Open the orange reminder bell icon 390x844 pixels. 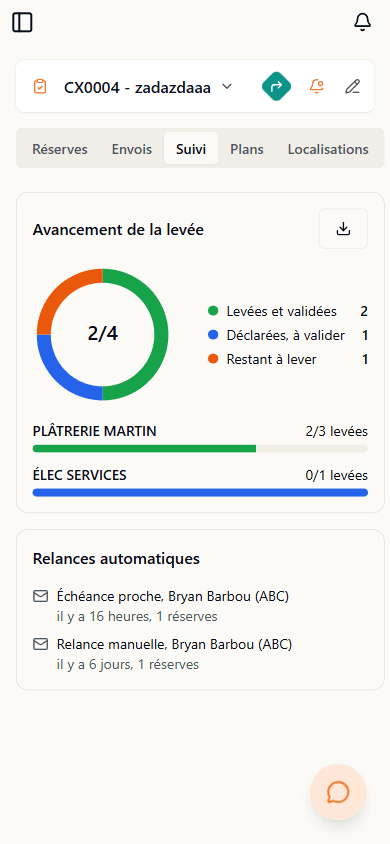(317, 86)
